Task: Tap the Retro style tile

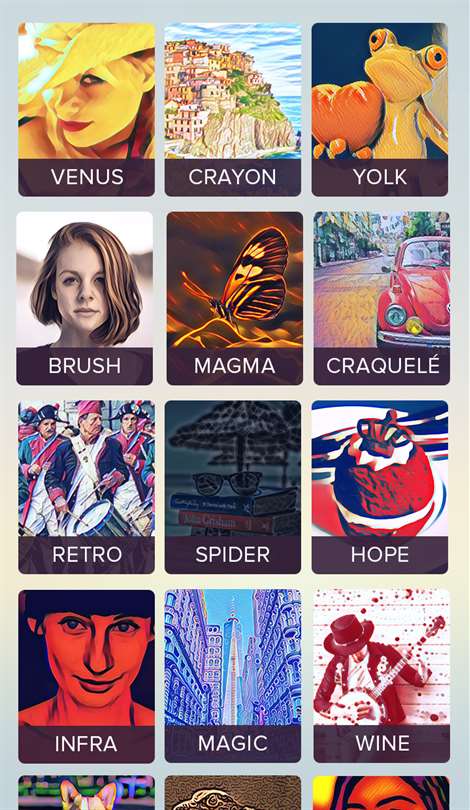Action: tap(86, 487)
